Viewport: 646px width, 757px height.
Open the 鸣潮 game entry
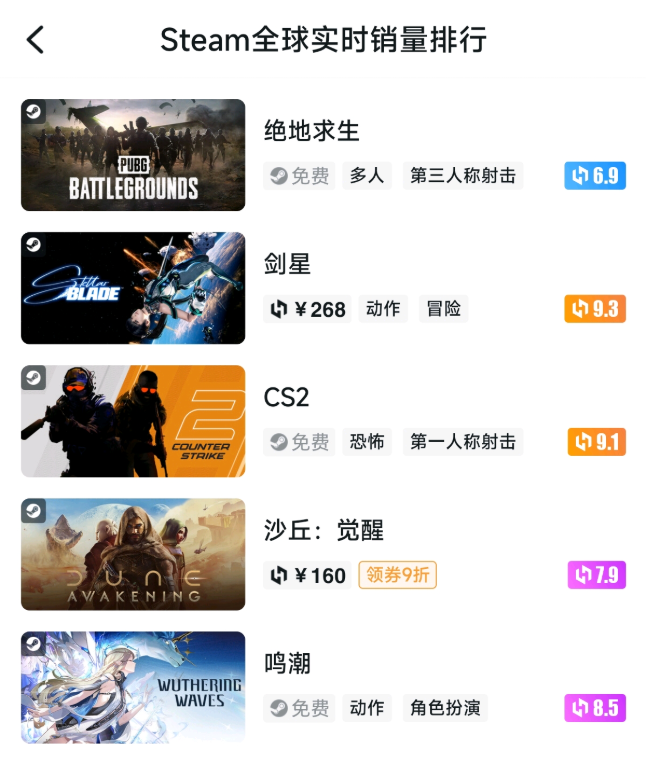click(x=287, y=663)
